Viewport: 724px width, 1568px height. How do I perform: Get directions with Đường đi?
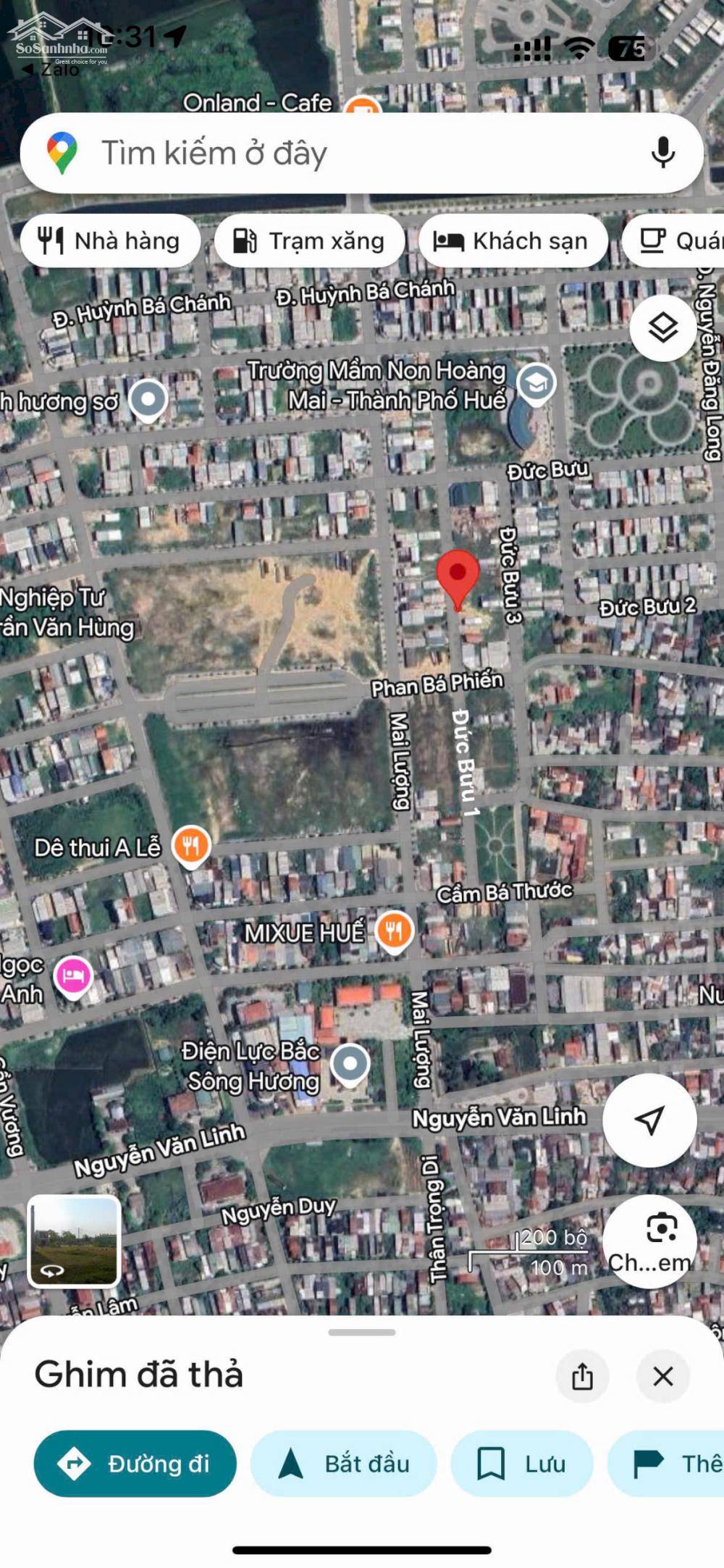pyautogui.click(x=135, y=1464)
